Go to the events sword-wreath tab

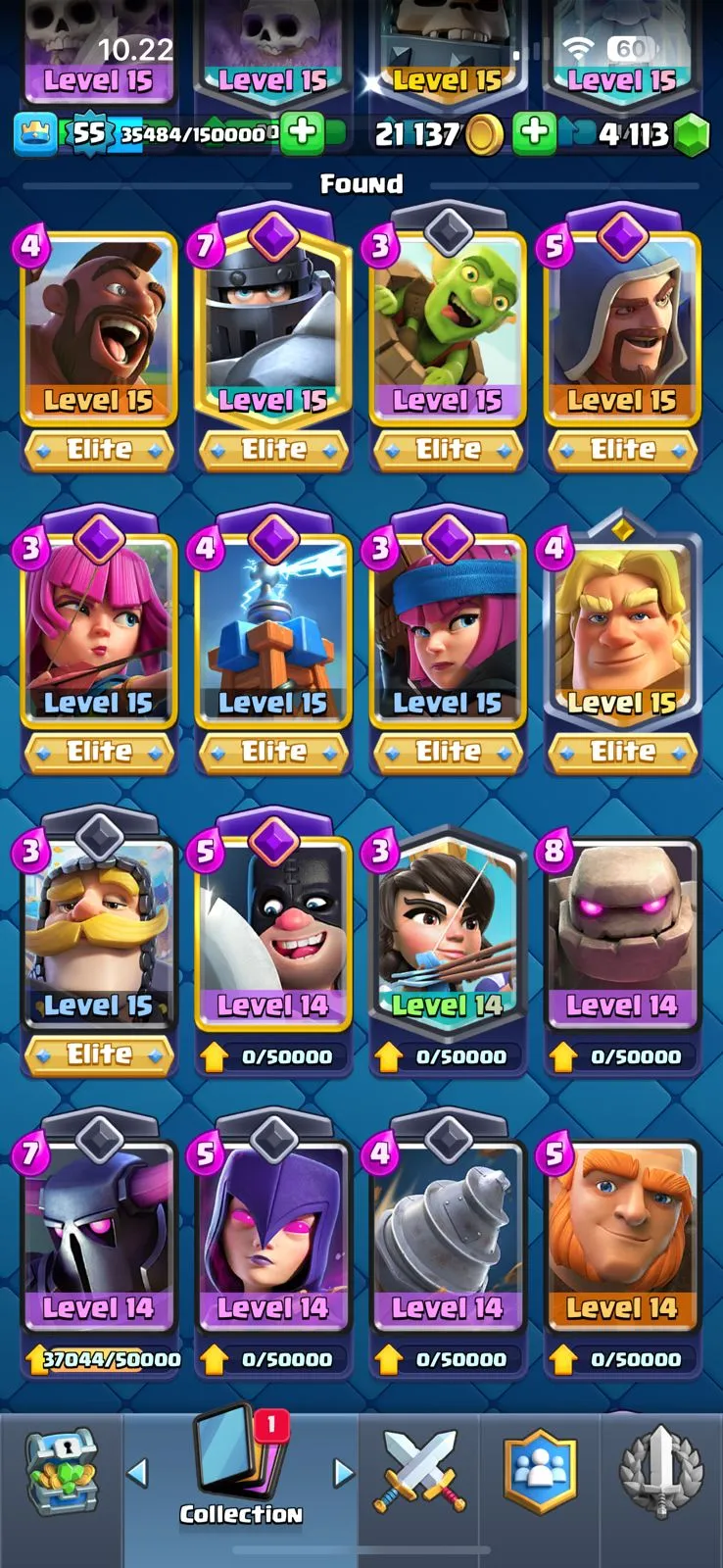tap(661, 1470)
